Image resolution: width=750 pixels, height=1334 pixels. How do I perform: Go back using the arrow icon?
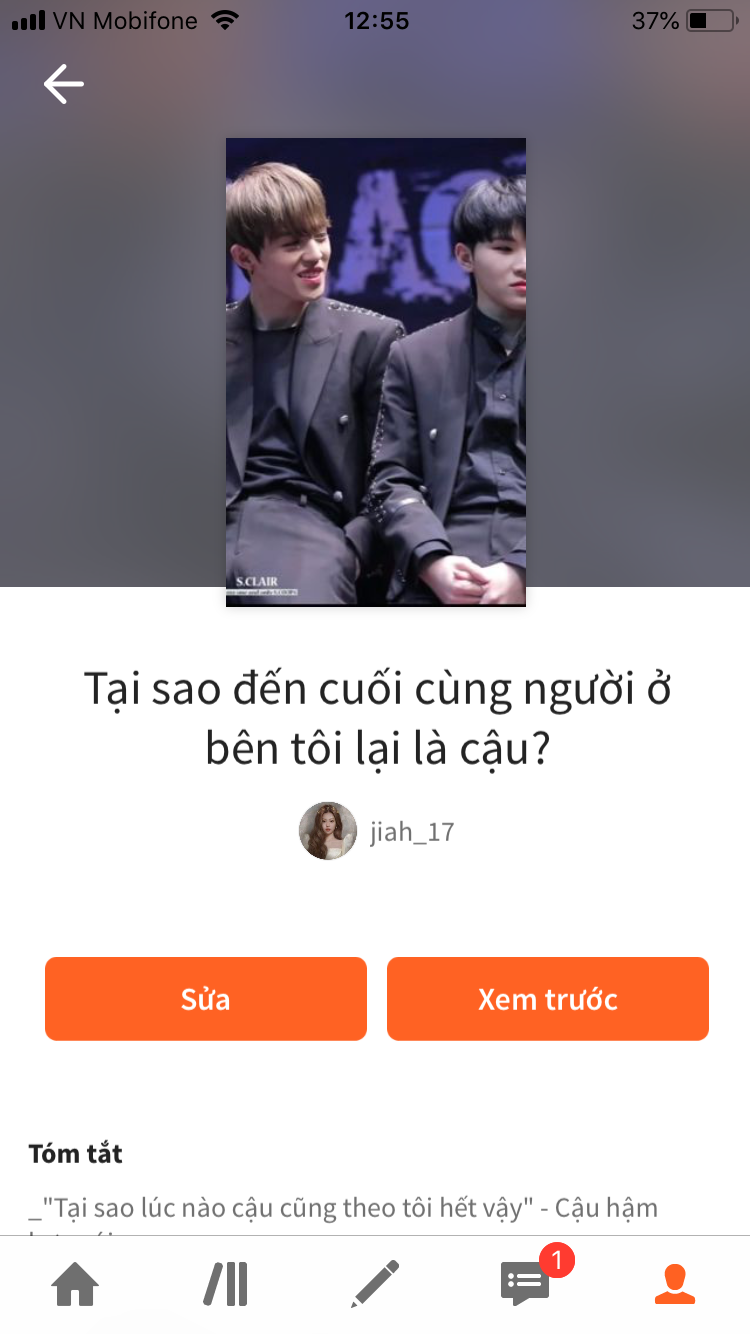64,84
